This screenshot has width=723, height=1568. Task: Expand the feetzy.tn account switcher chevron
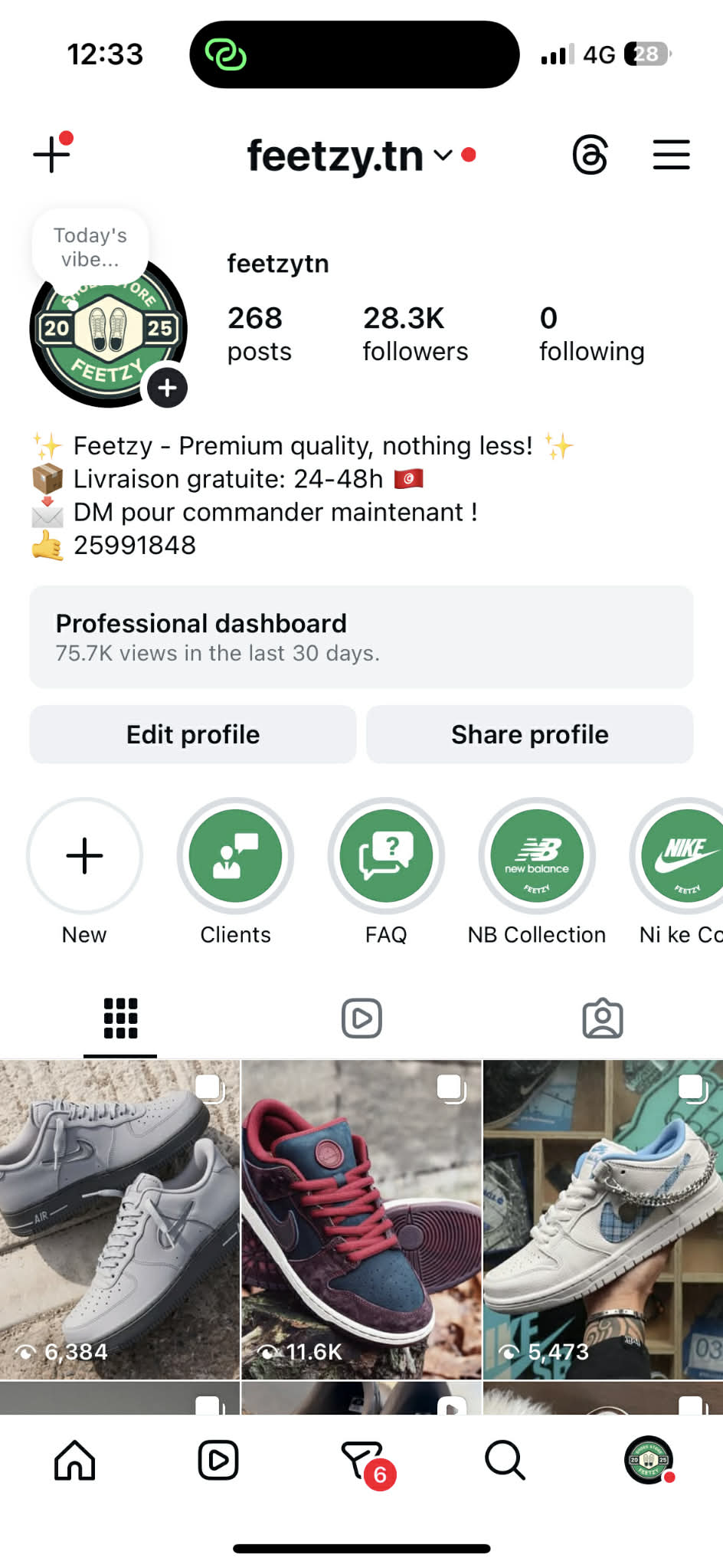coord(443,156)
